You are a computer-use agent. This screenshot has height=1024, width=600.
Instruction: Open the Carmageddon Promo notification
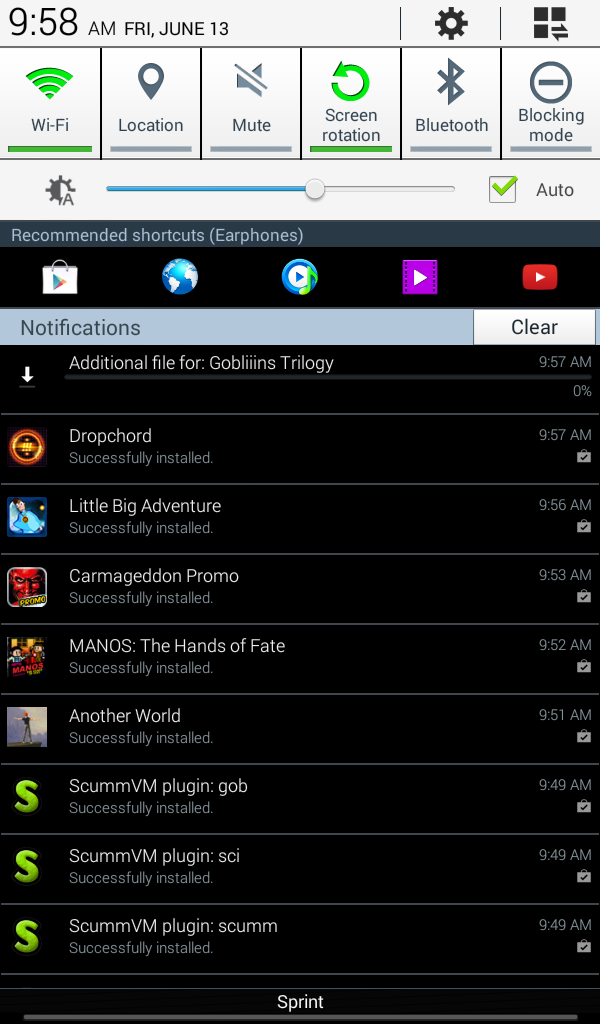point(300,587)
